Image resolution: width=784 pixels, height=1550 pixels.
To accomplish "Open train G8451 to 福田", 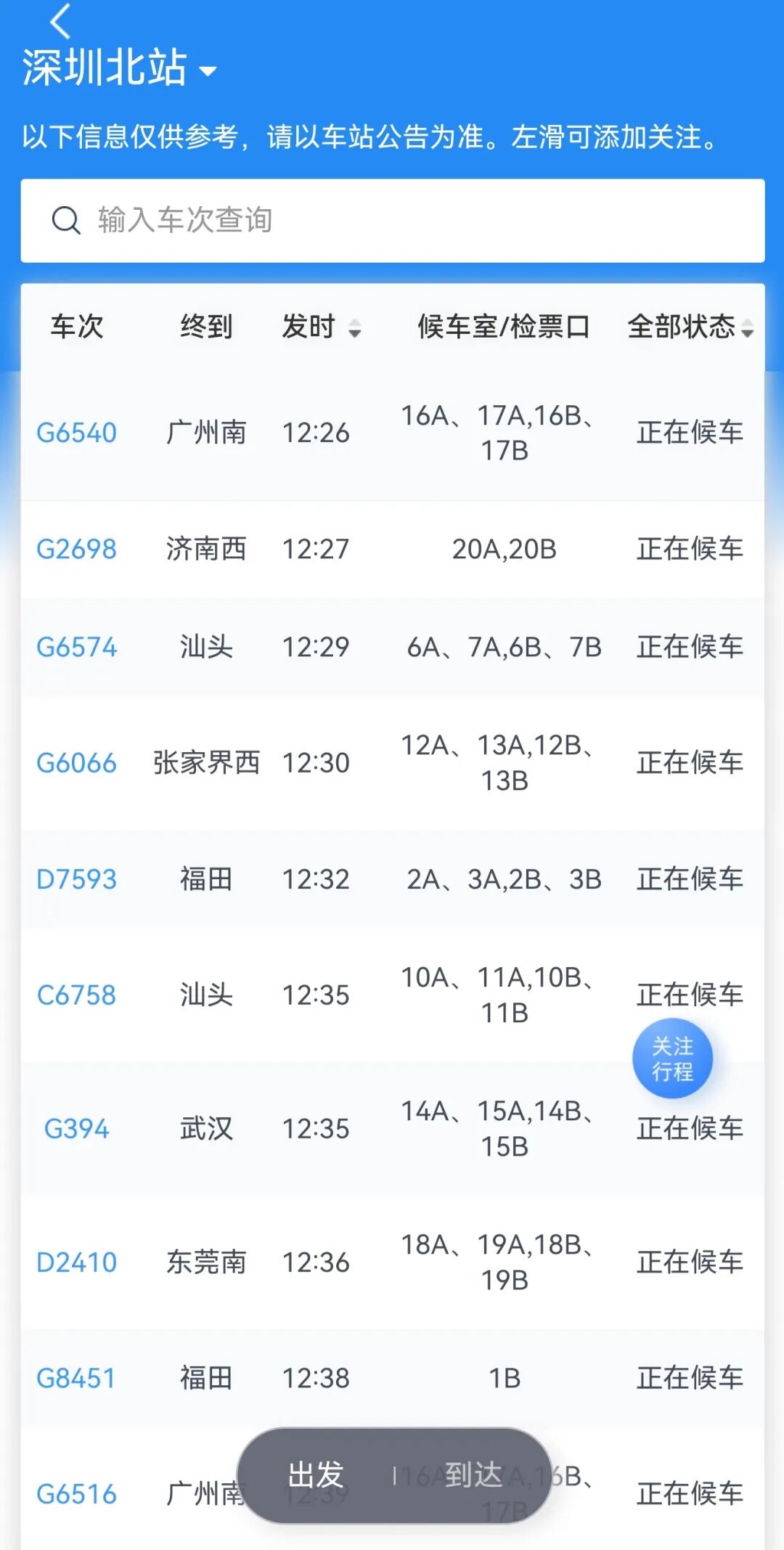I will pos(76,1378).
